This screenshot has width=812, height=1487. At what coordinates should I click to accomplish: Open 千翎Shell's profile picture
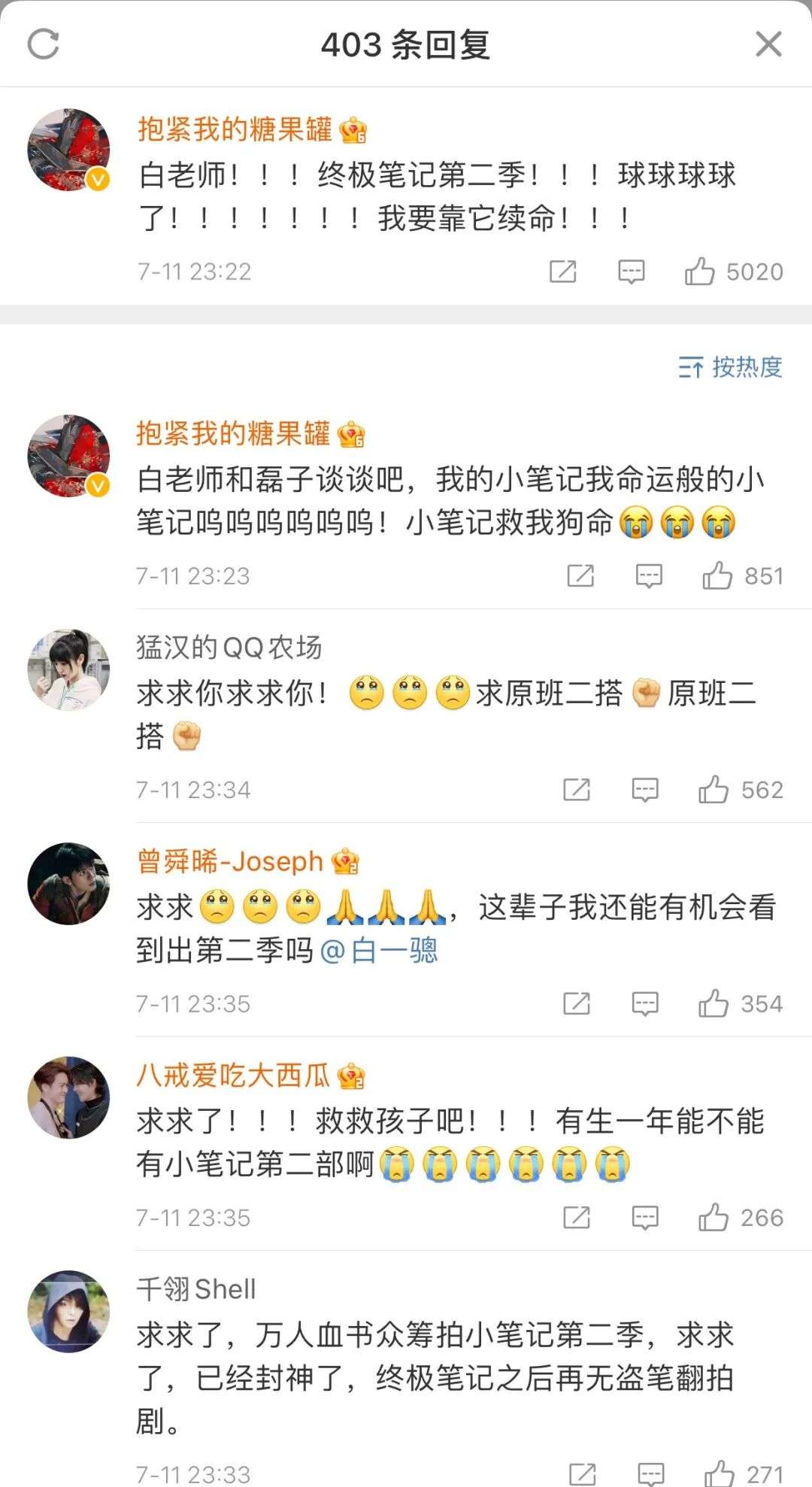[x=68, y=1312]
